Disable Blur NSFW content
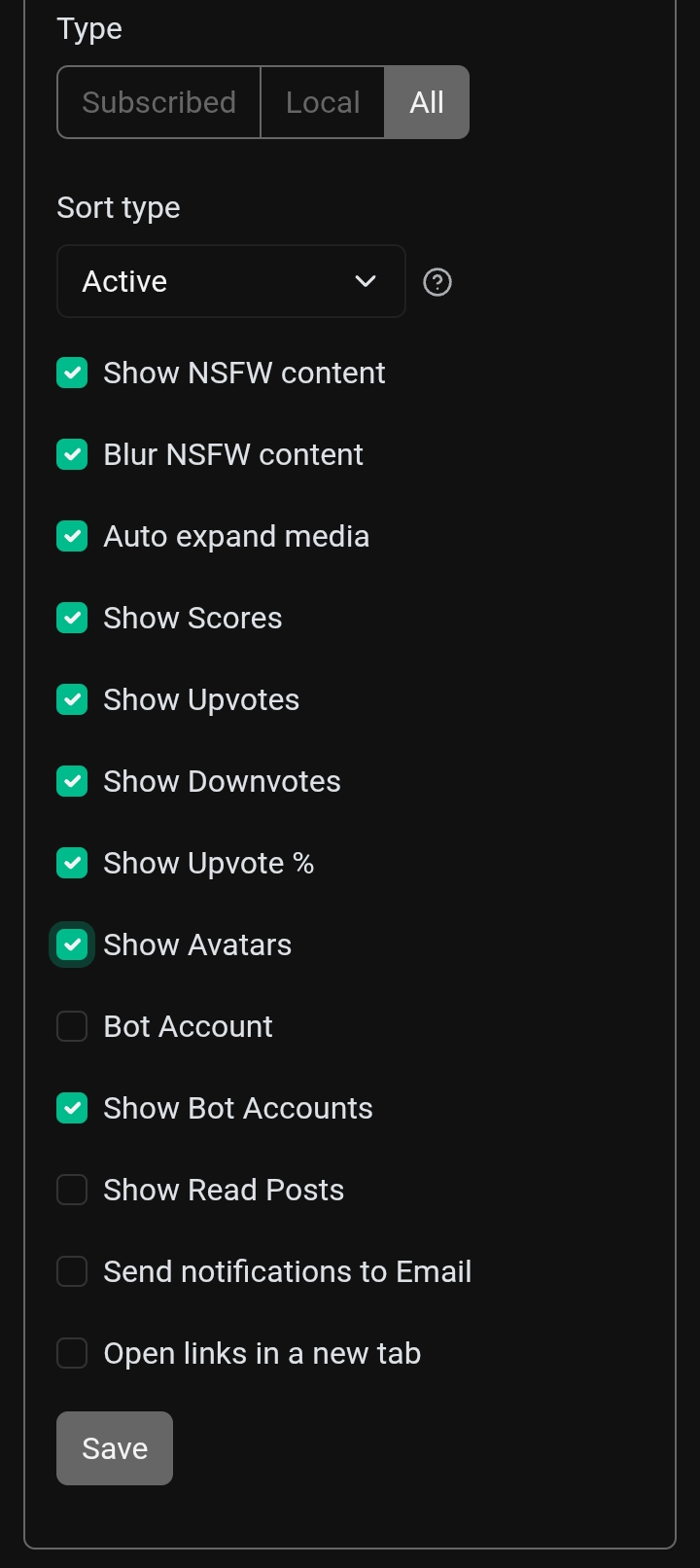 click(72, 454)
